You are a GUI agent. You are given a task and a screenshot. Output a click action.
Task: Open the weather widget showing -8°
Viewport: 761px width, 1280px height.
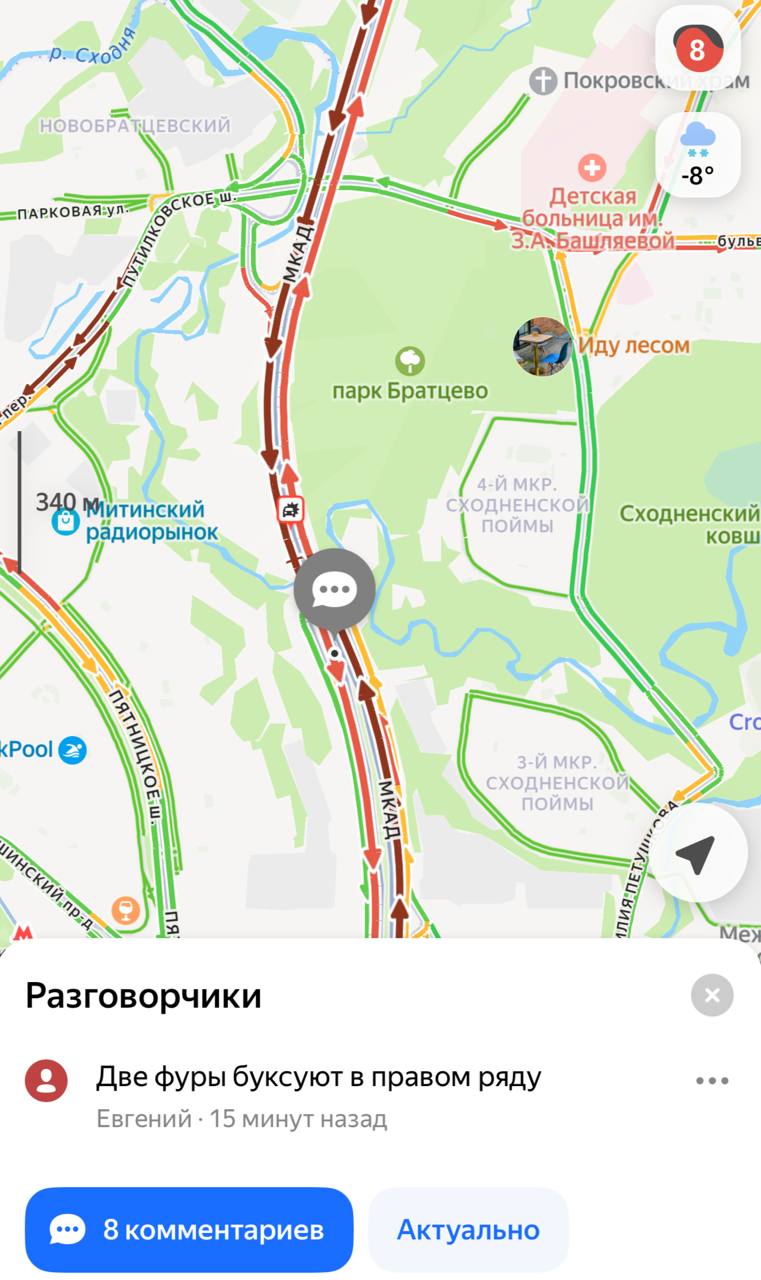(x=697, y=155)
